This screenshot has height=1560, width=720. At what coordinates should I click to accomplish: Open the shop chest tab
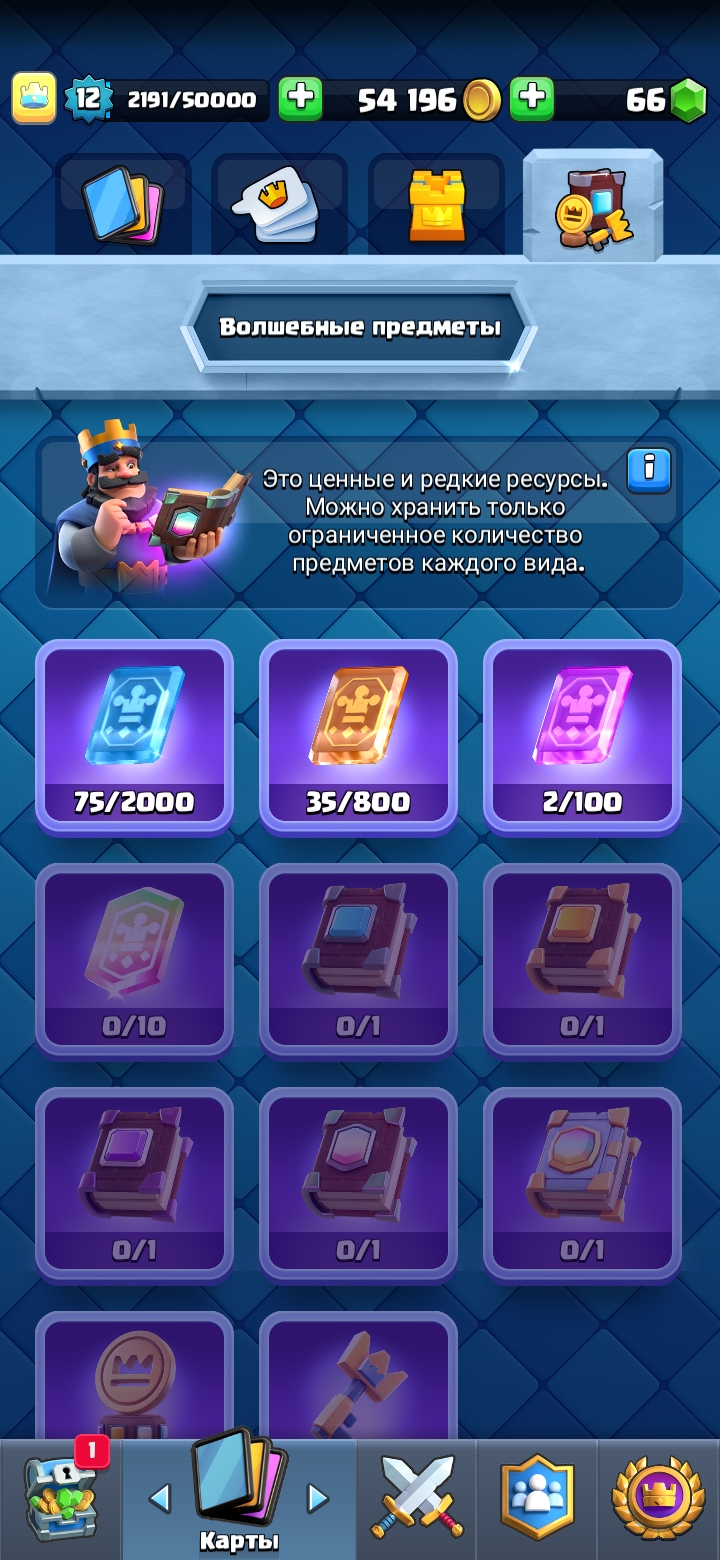[60, 1498]
